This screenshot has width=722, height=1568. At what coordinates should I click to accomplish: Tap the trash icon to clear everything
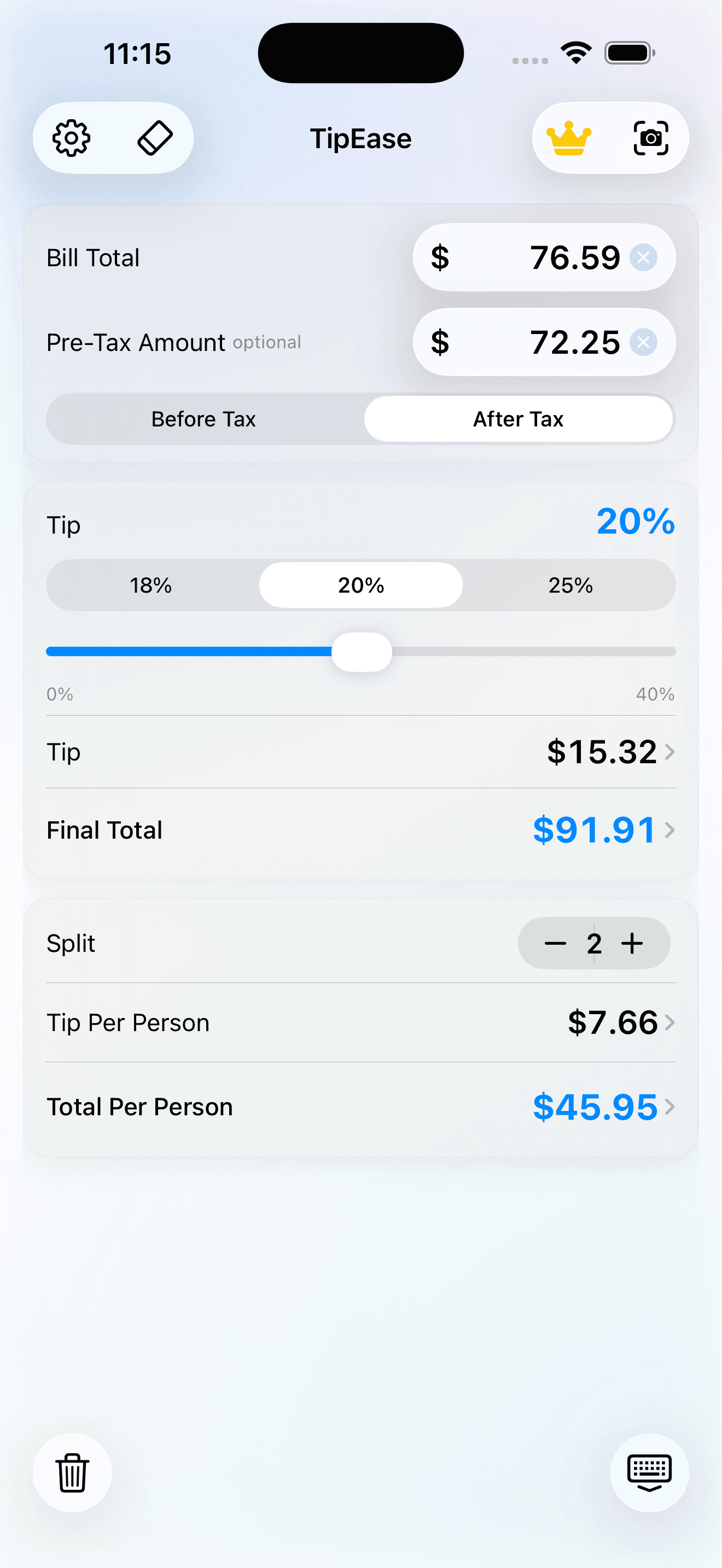click(x=72, y=1472)
